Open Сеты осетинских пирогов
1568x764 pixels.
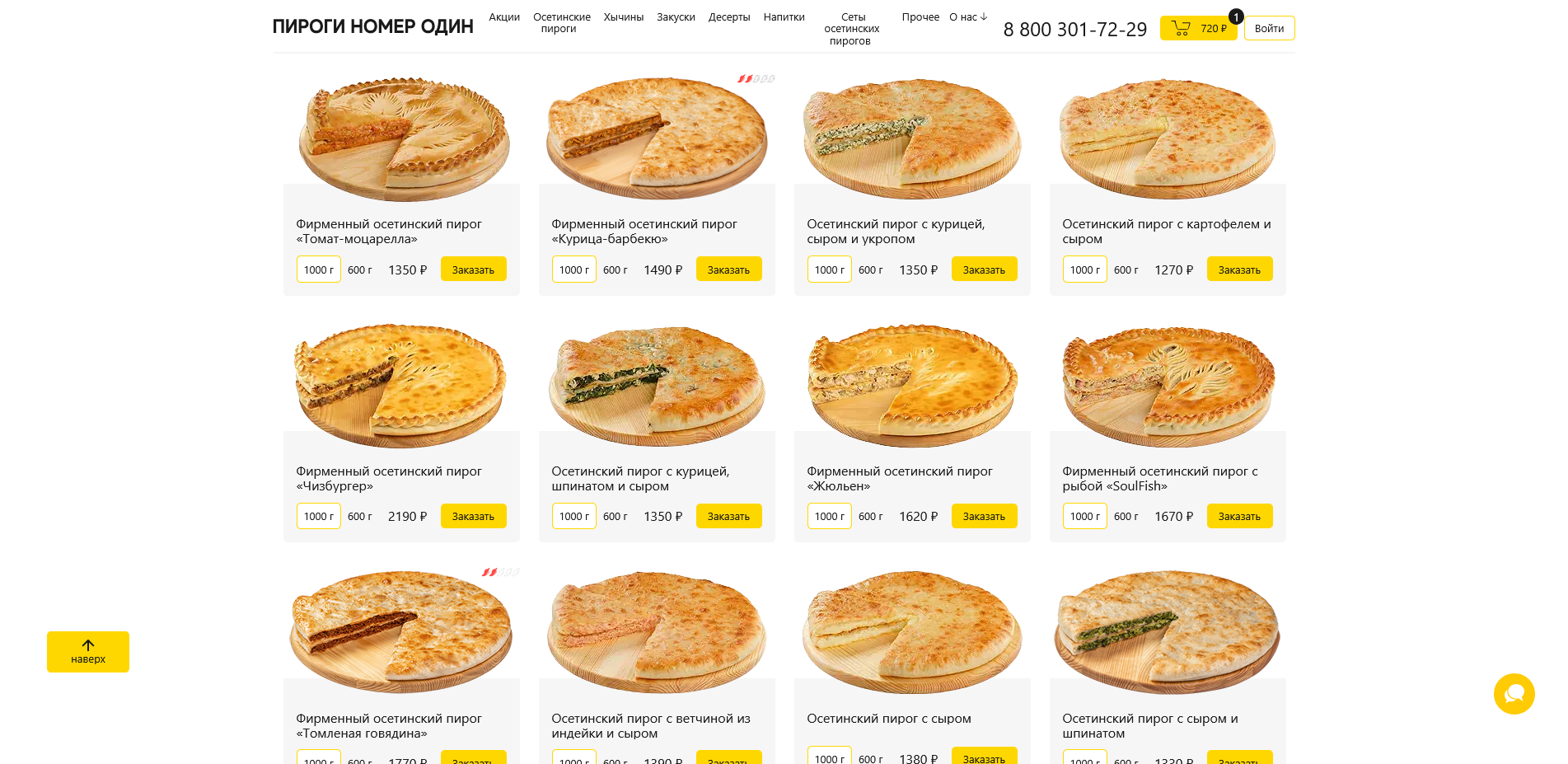852,29
